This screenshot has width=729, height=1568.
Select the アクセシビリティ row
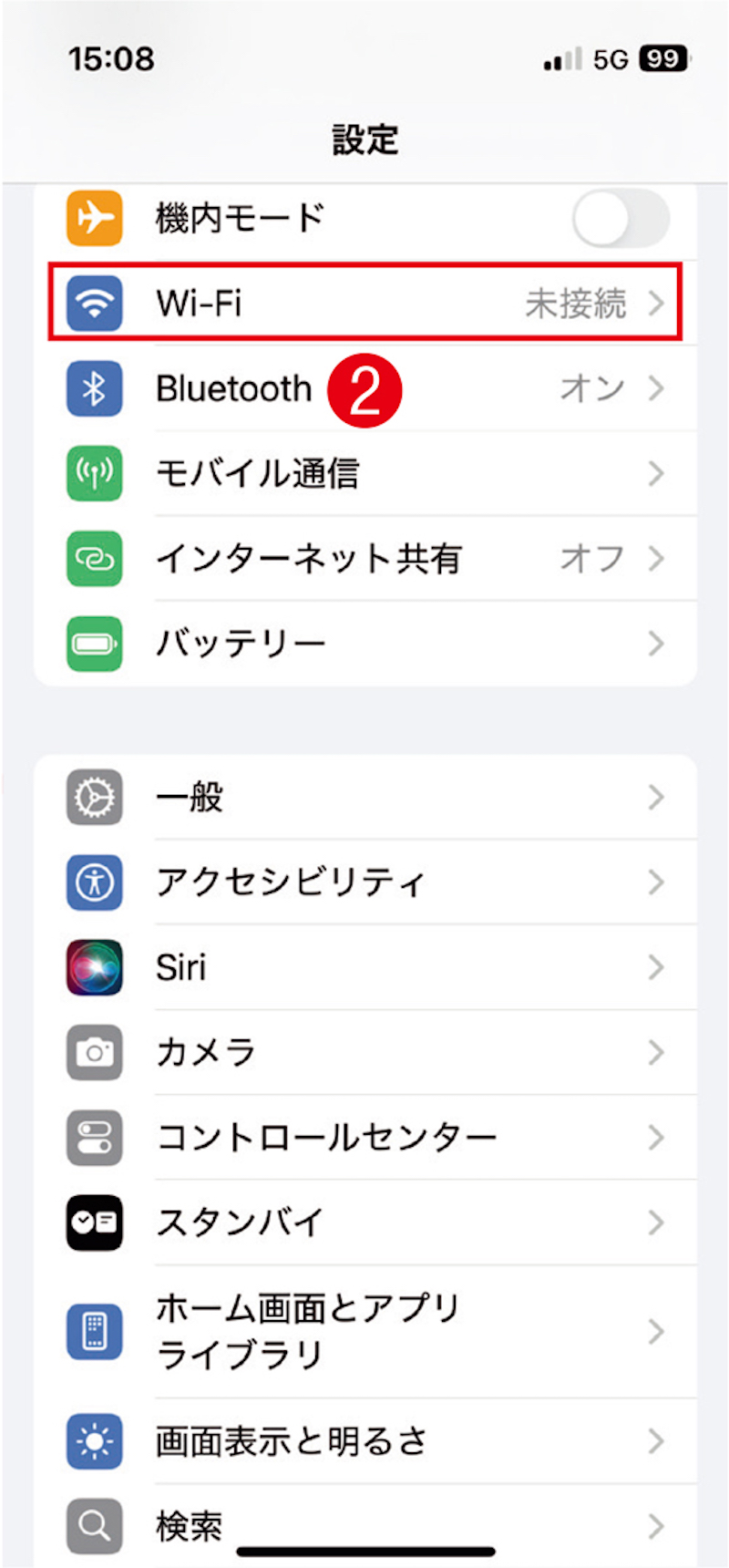364,882
